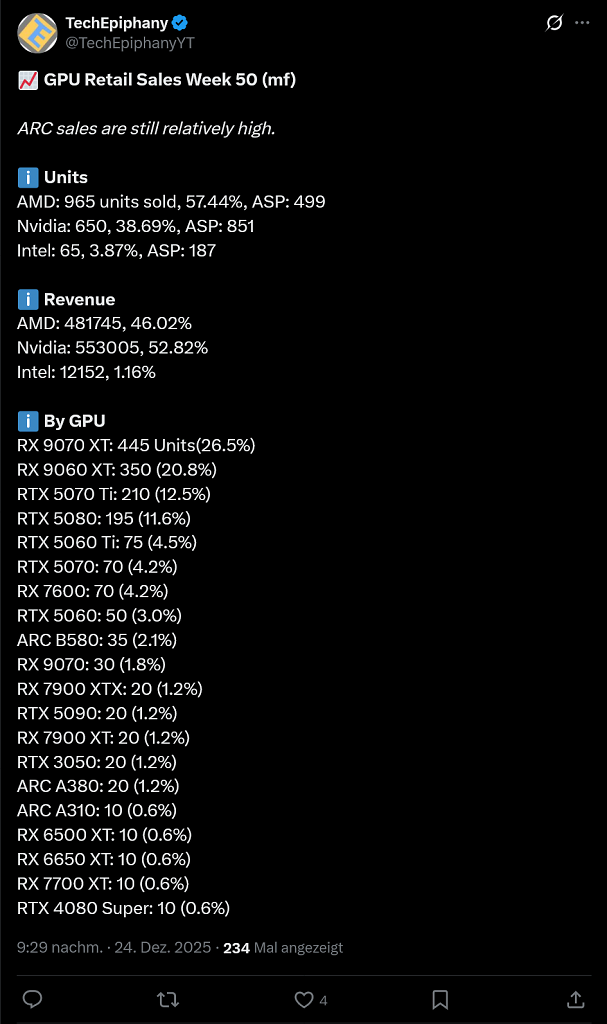This screenshot has height=1024, width=607.
Task: Reply to this post
Action: [33, 999]
